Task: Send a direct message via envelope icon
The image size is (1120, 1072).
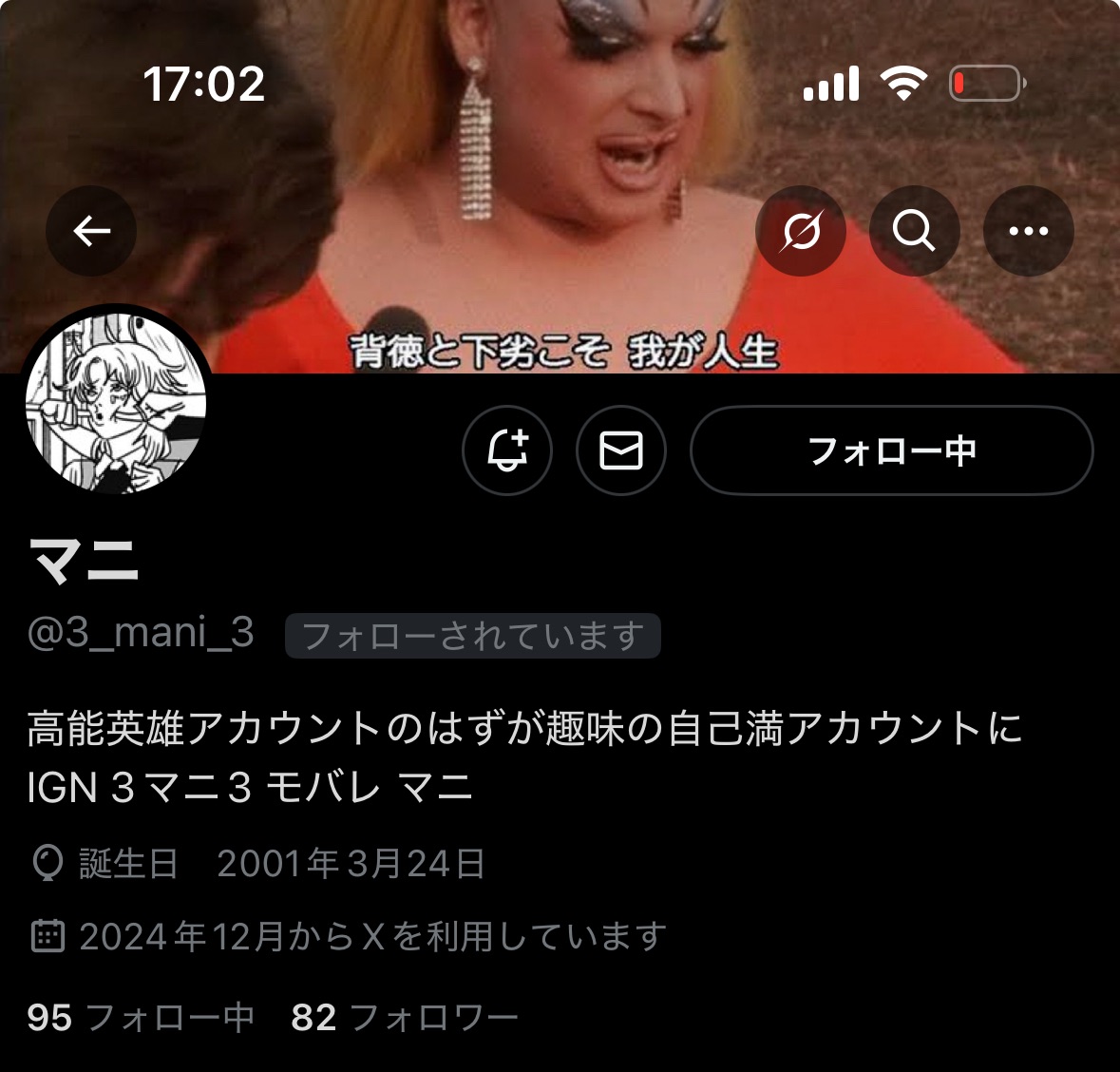Action: point(621,450)
